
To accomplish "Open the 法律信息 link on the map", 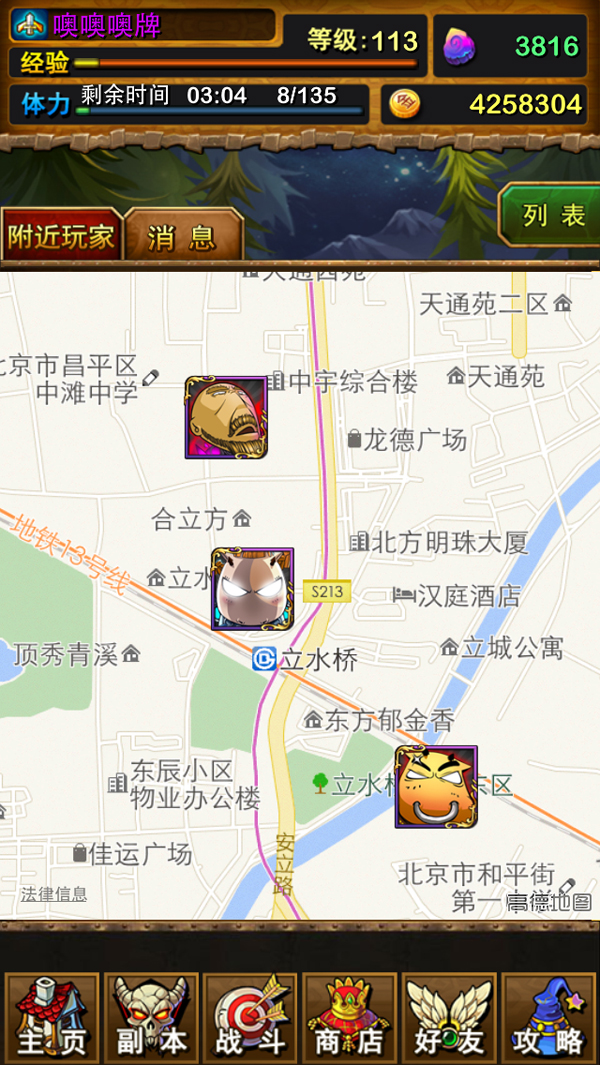I will pos(54,894).
